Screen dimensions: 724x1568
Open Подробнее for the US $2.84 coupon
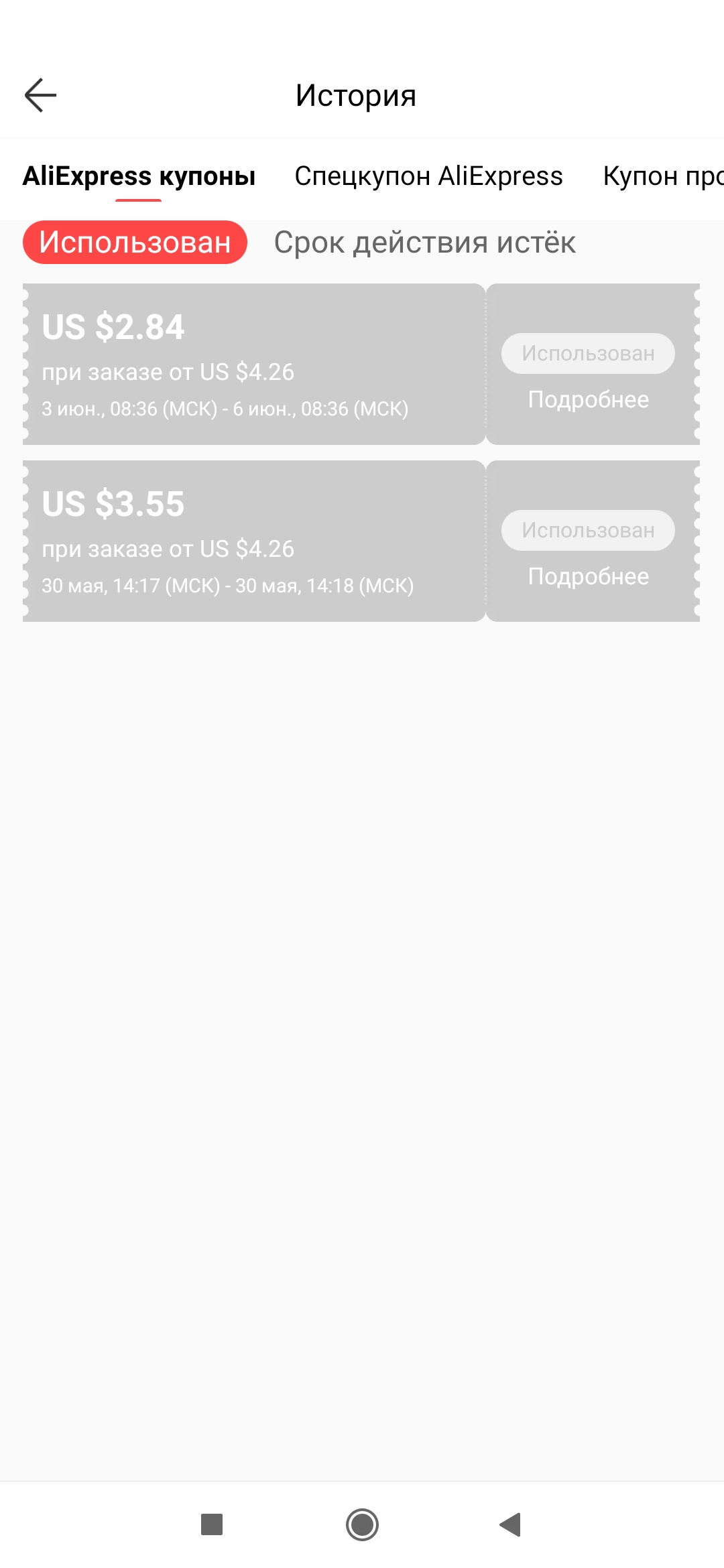coord(588,399)
